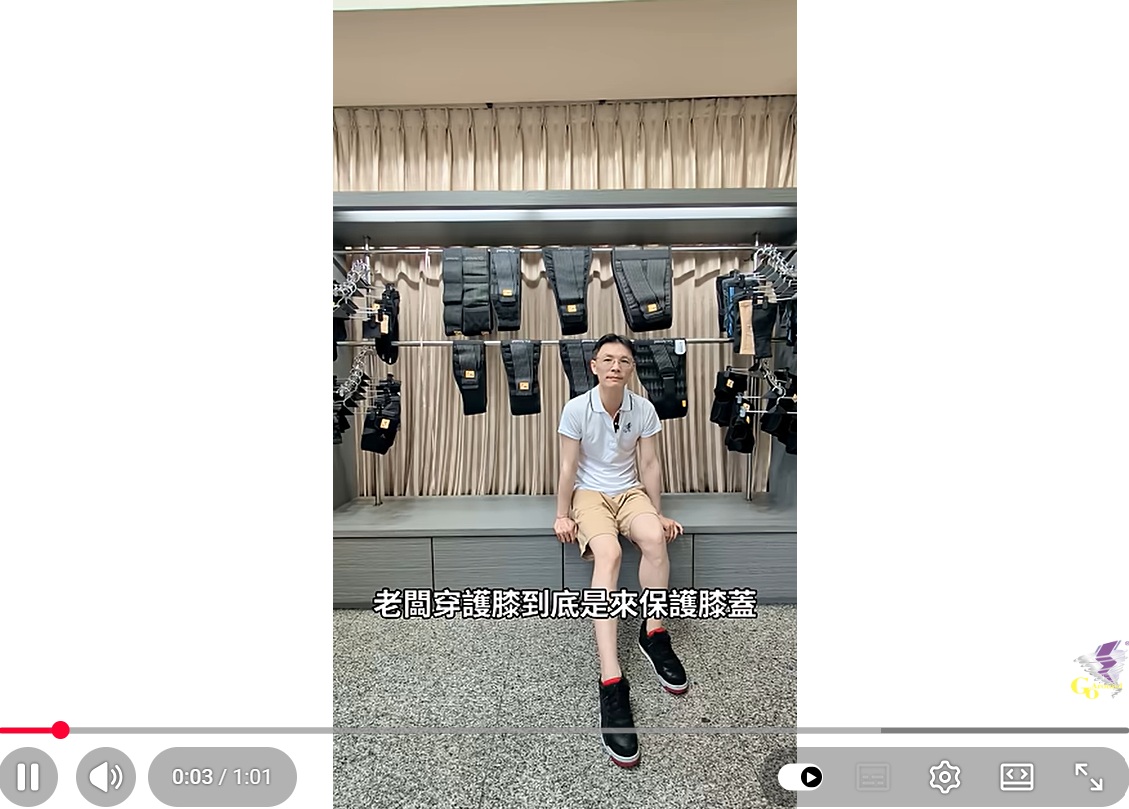Turn on subtitles captions
The height and width of the screenshot is (809, 1129).
(873, 777)
